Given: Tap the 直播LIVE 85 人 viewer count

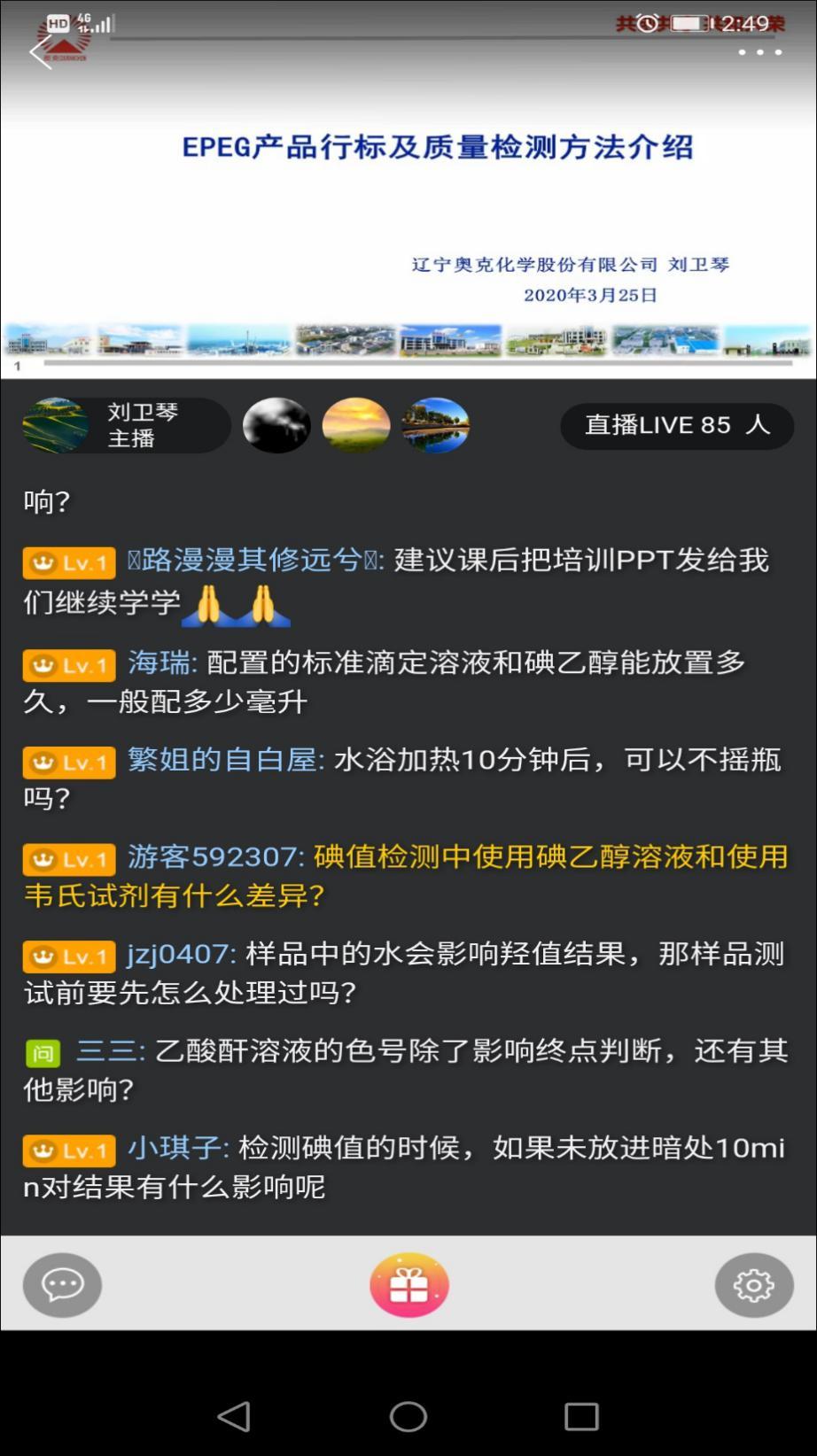Looking at the screenshot, I should coord(676,425).
